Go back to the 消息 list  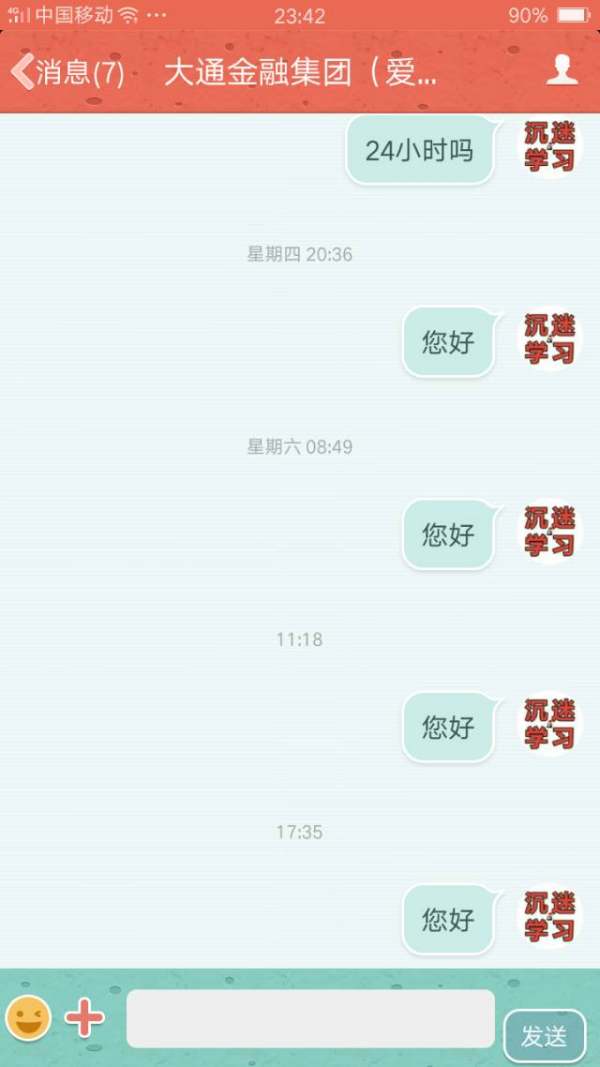(x=66, y=72)
